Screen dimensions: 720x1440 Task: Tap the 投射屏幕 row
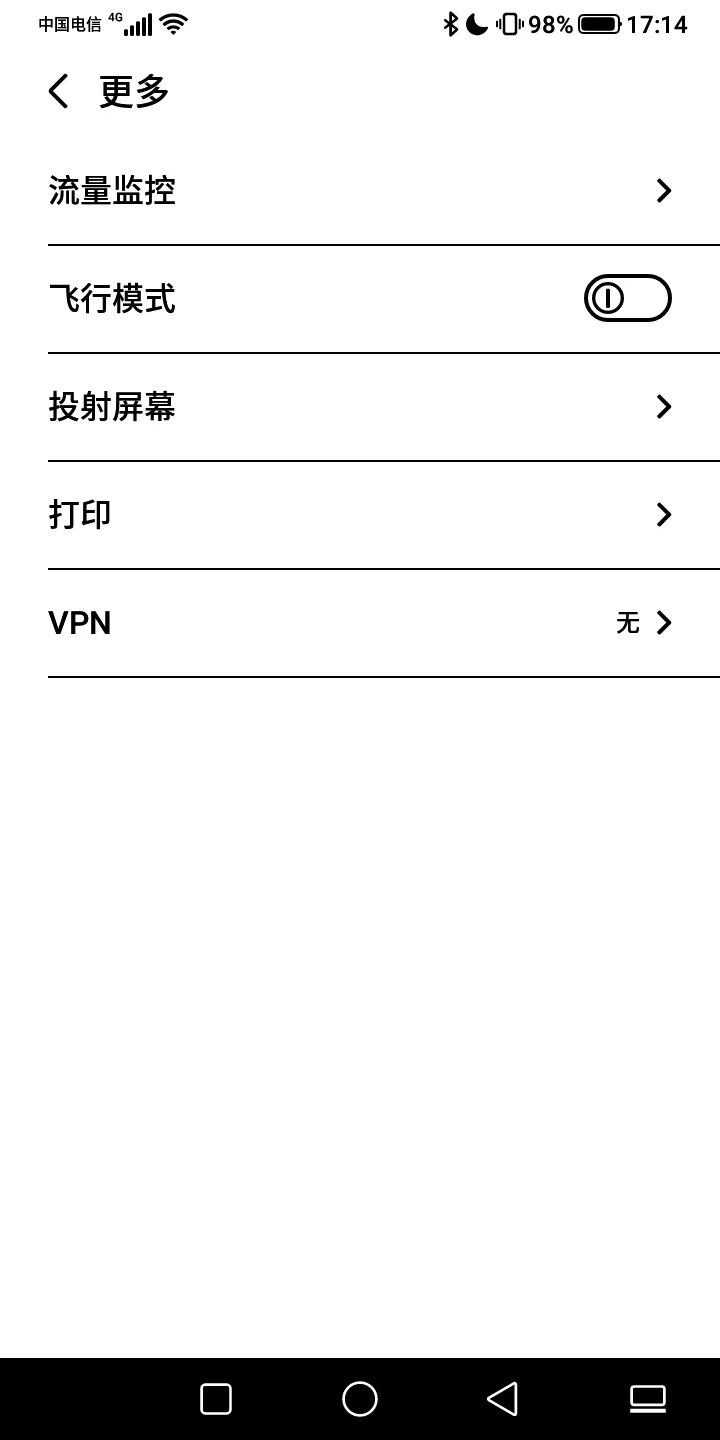(x=360, y=406)
